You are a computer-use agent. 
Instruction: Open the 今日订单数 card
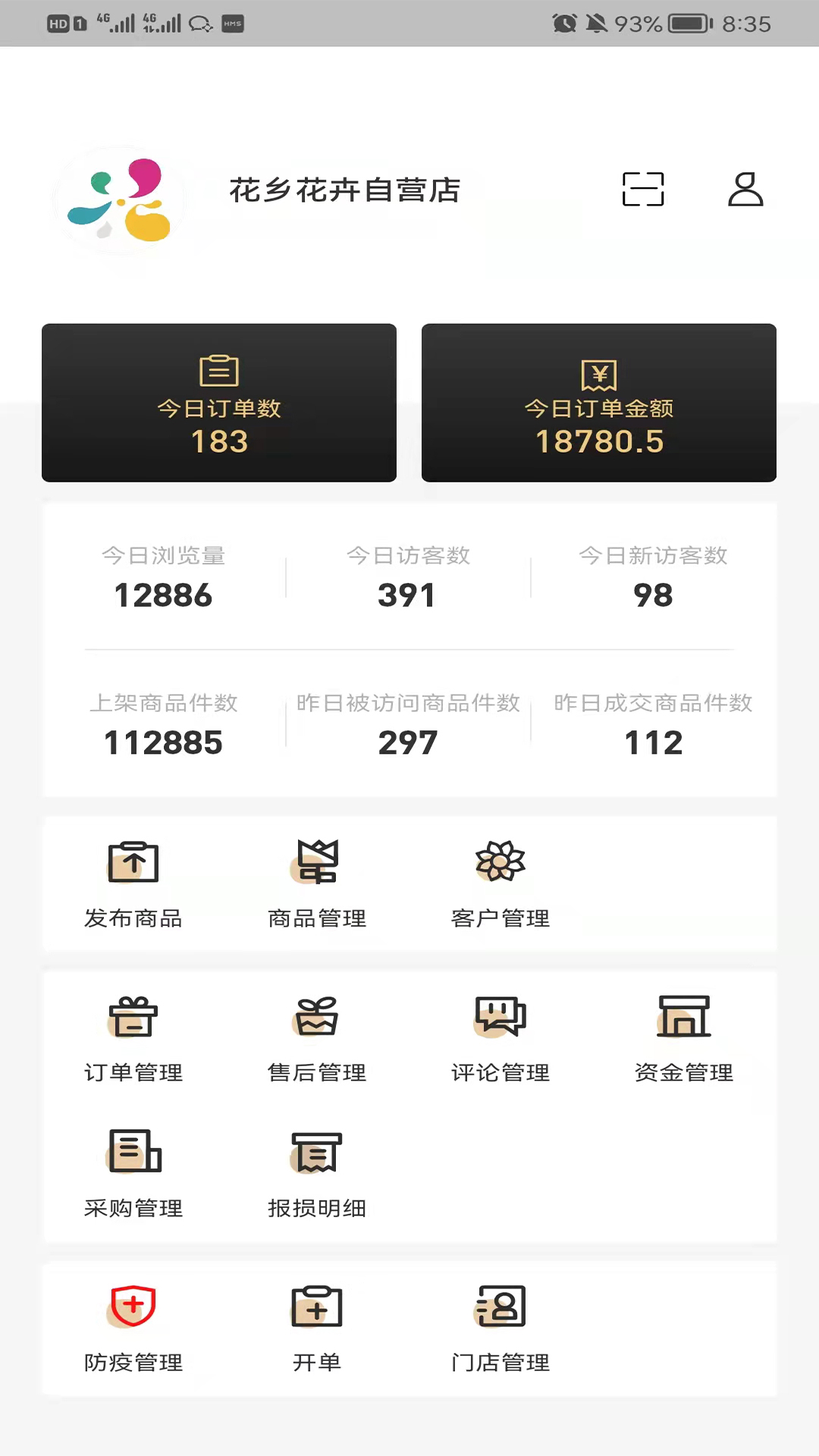[219, 403]
